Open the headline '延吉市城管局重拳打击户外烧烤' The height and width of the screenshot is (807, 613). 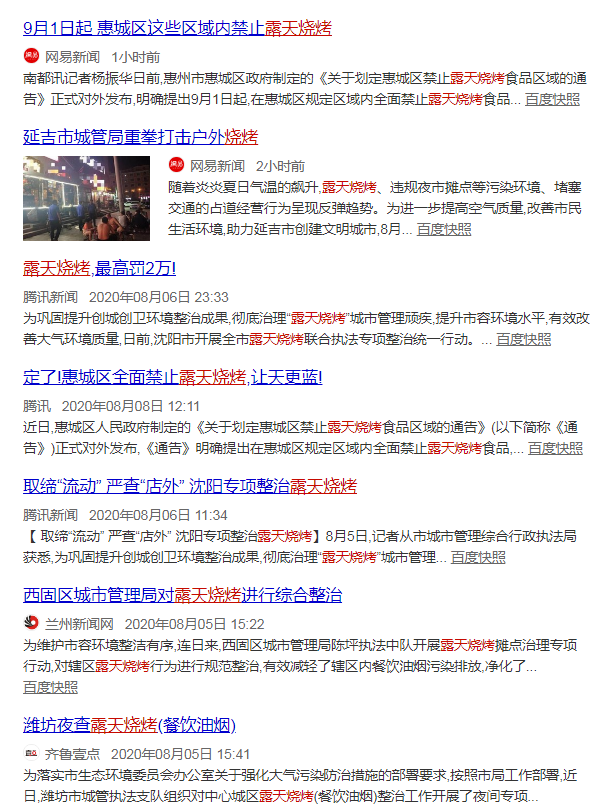coord(140,136)
